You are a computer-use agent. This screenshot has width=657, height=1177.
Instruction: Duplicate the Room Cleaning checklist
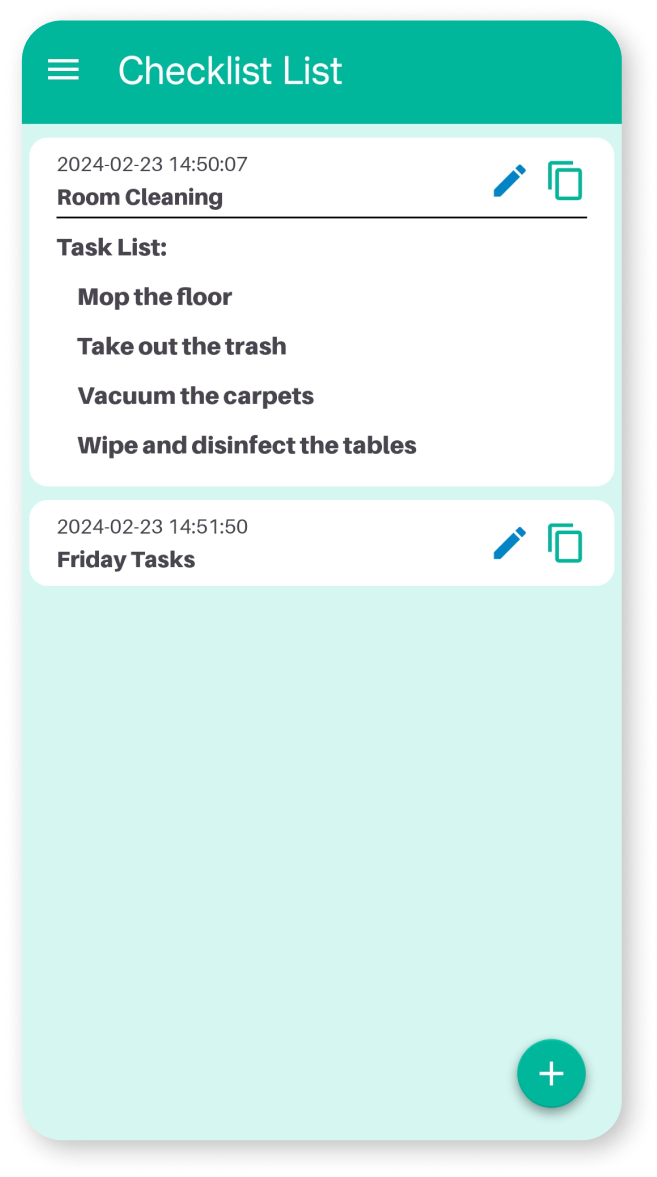pos(565,181)
